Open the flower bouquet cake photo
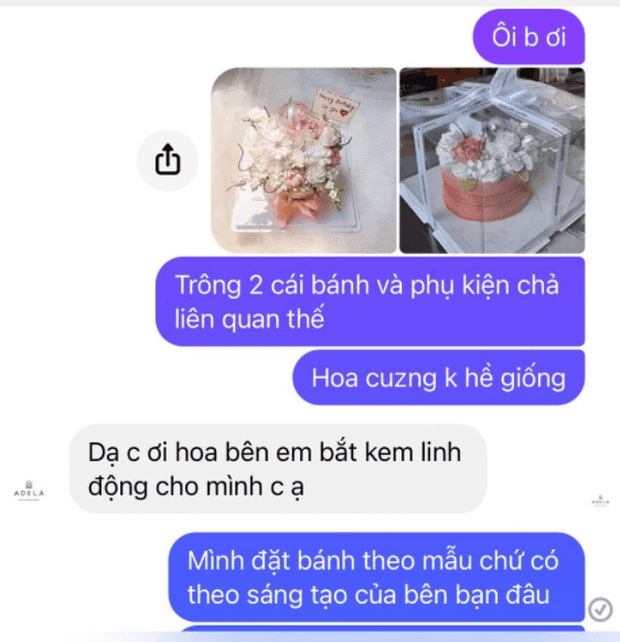The image size is (620, 642). 303,160
